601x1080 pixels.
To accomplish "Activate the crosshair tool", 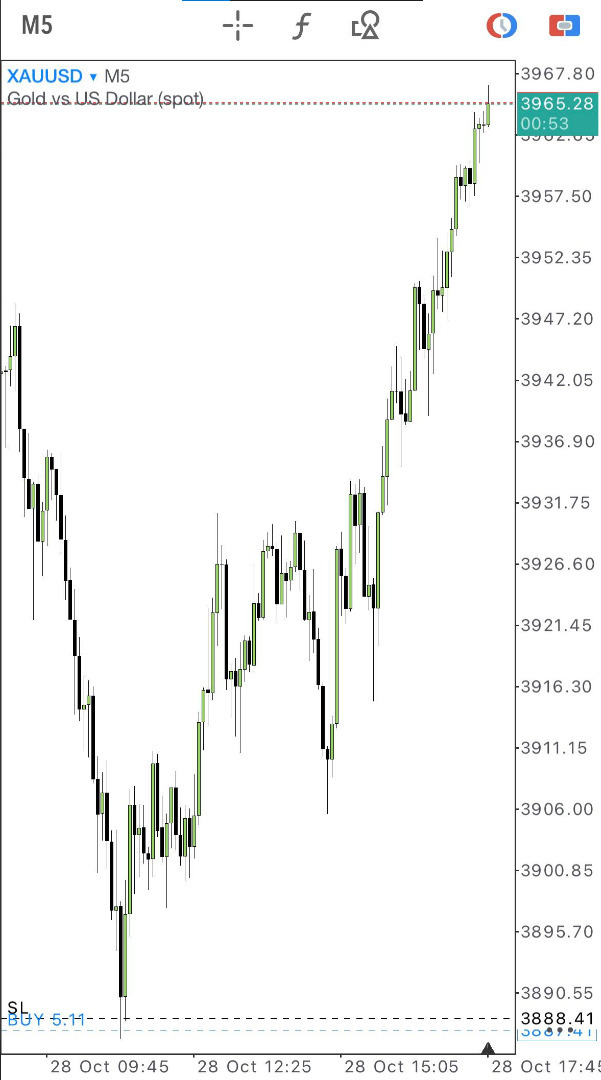I will click(x=238, y=26).
